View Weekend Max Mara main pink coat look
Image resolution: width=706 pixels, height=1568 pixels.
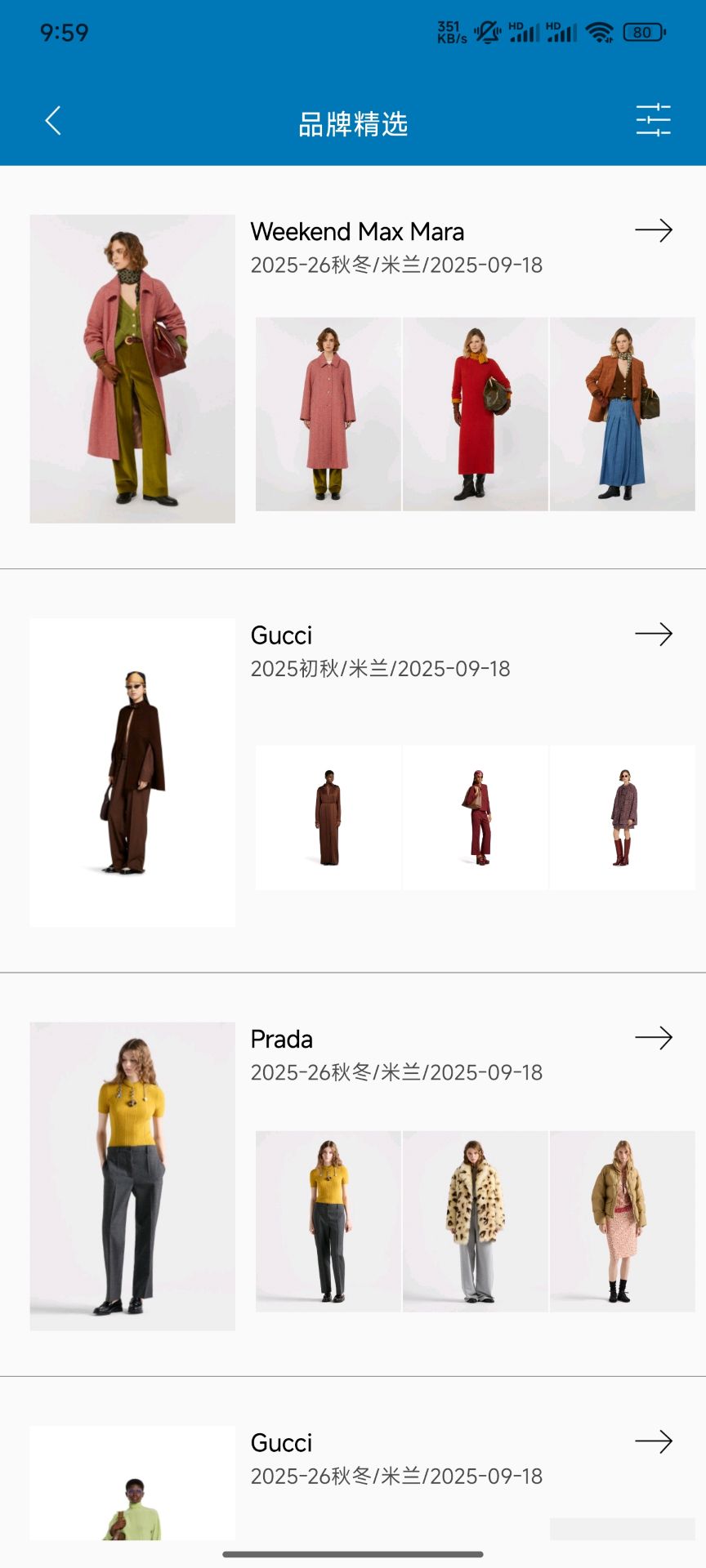[132, 368]
